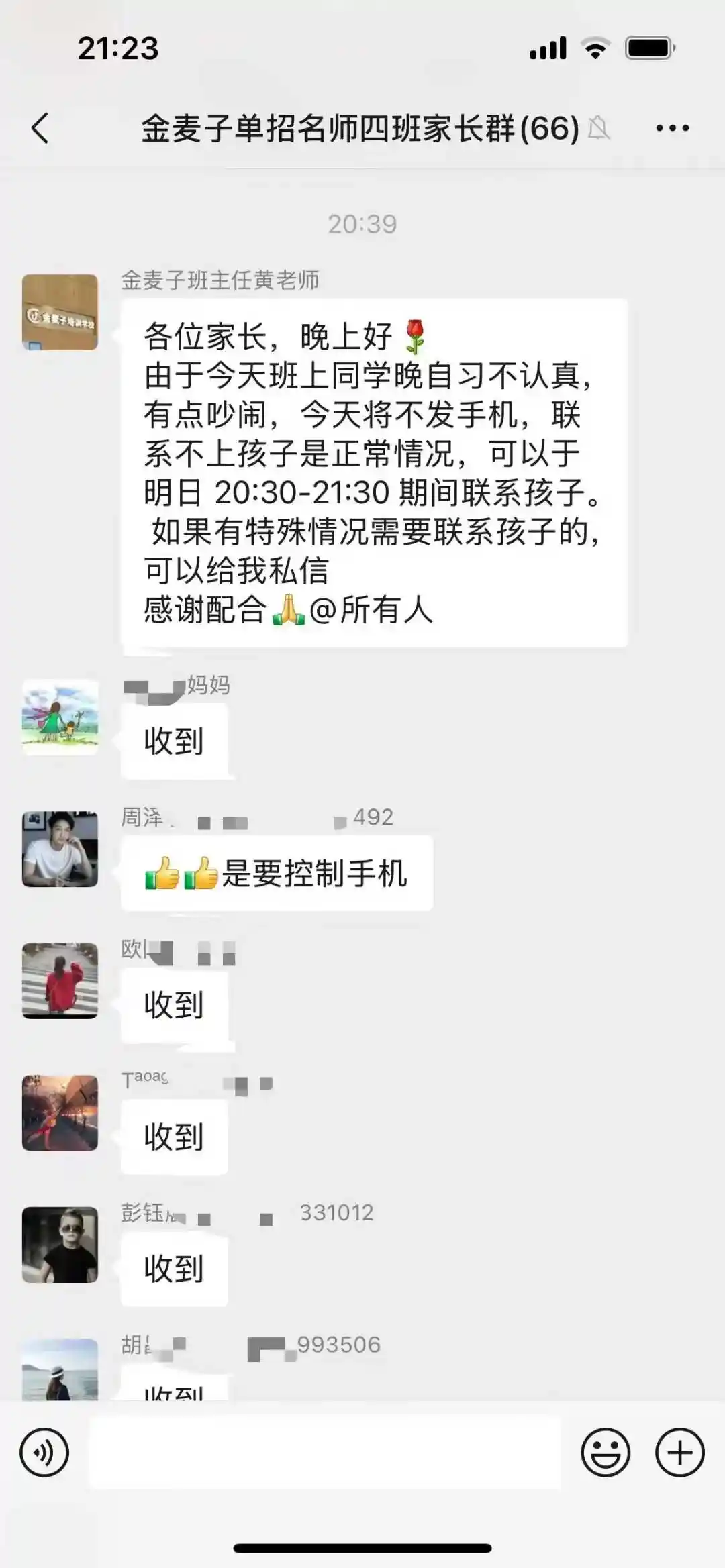
Task: Open avatar of user ending 331012
Action: click(x=60, y=1245)
